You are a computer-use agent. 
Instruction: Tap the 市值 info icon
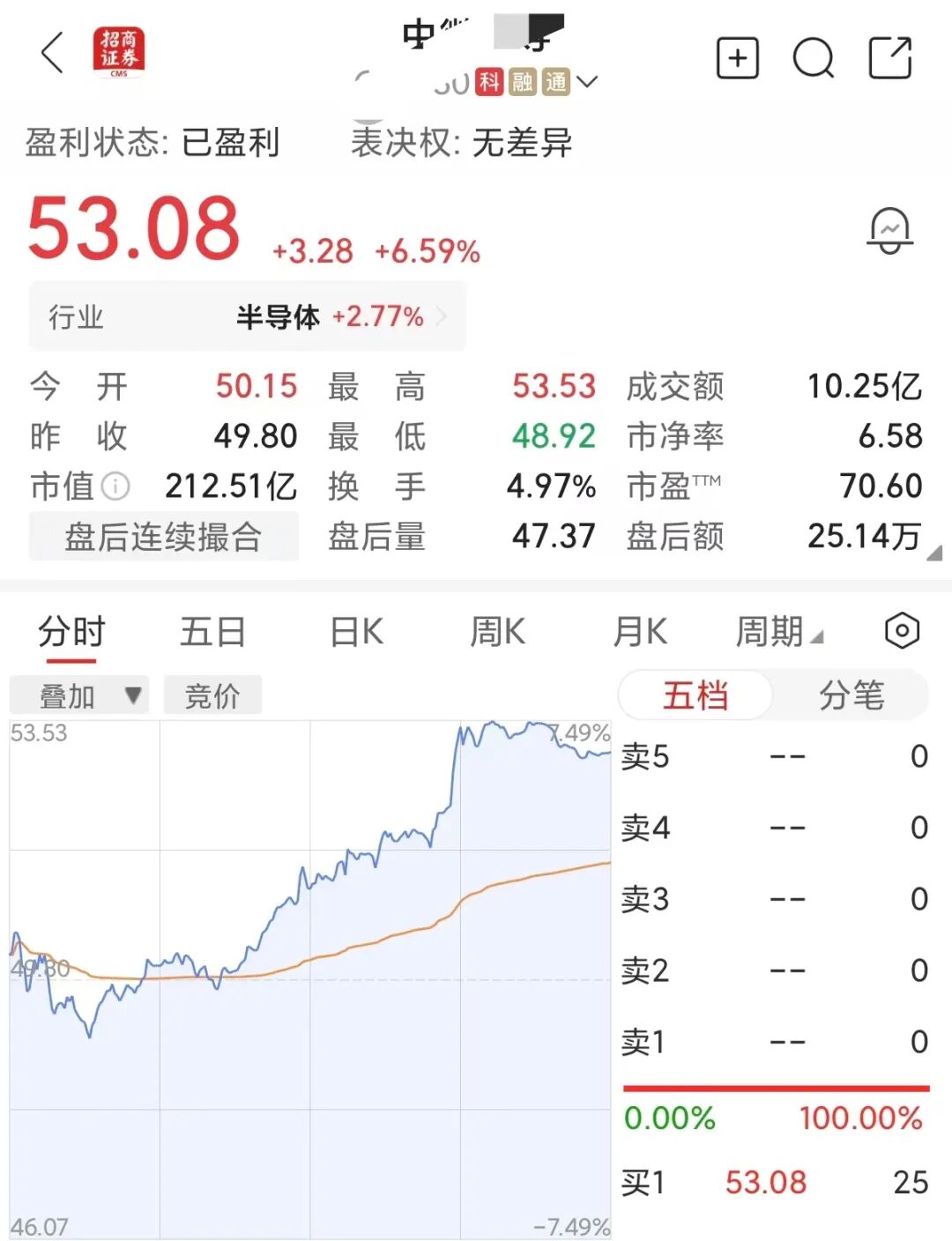[115, 486]
